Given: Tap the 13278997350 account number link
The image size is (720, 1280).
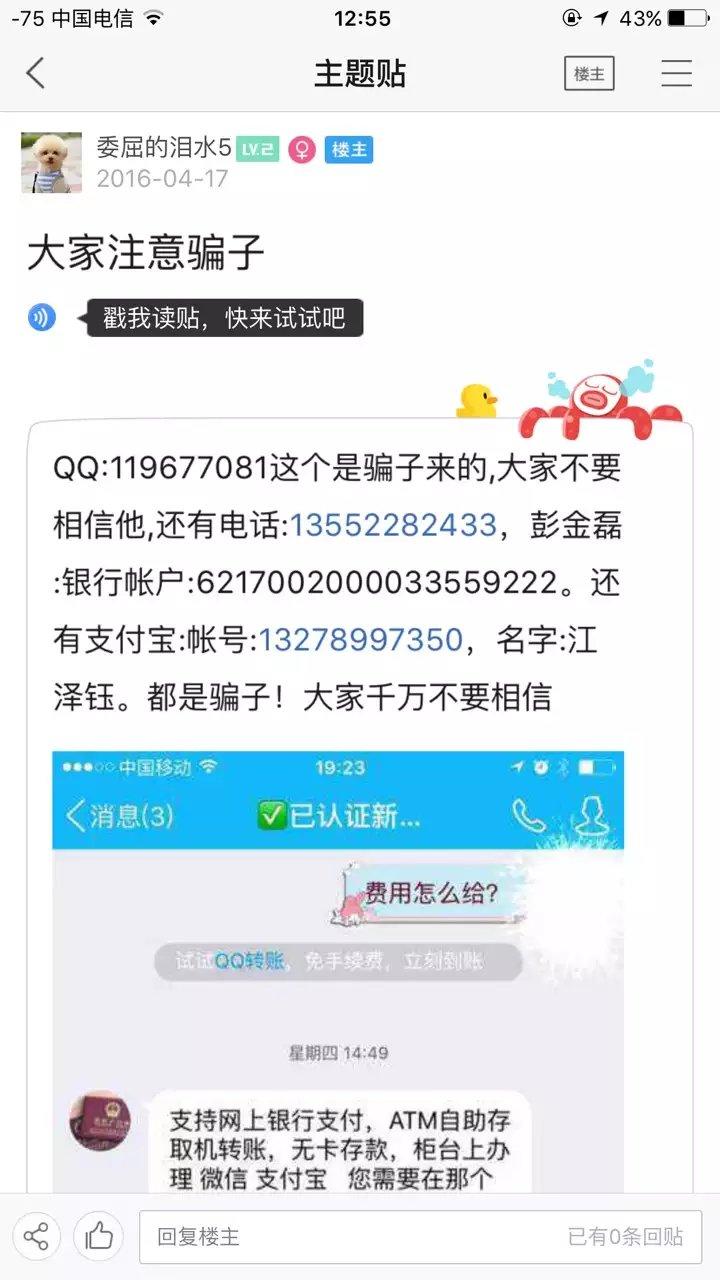Looking at the screenshot, I should tap(361, 640).
